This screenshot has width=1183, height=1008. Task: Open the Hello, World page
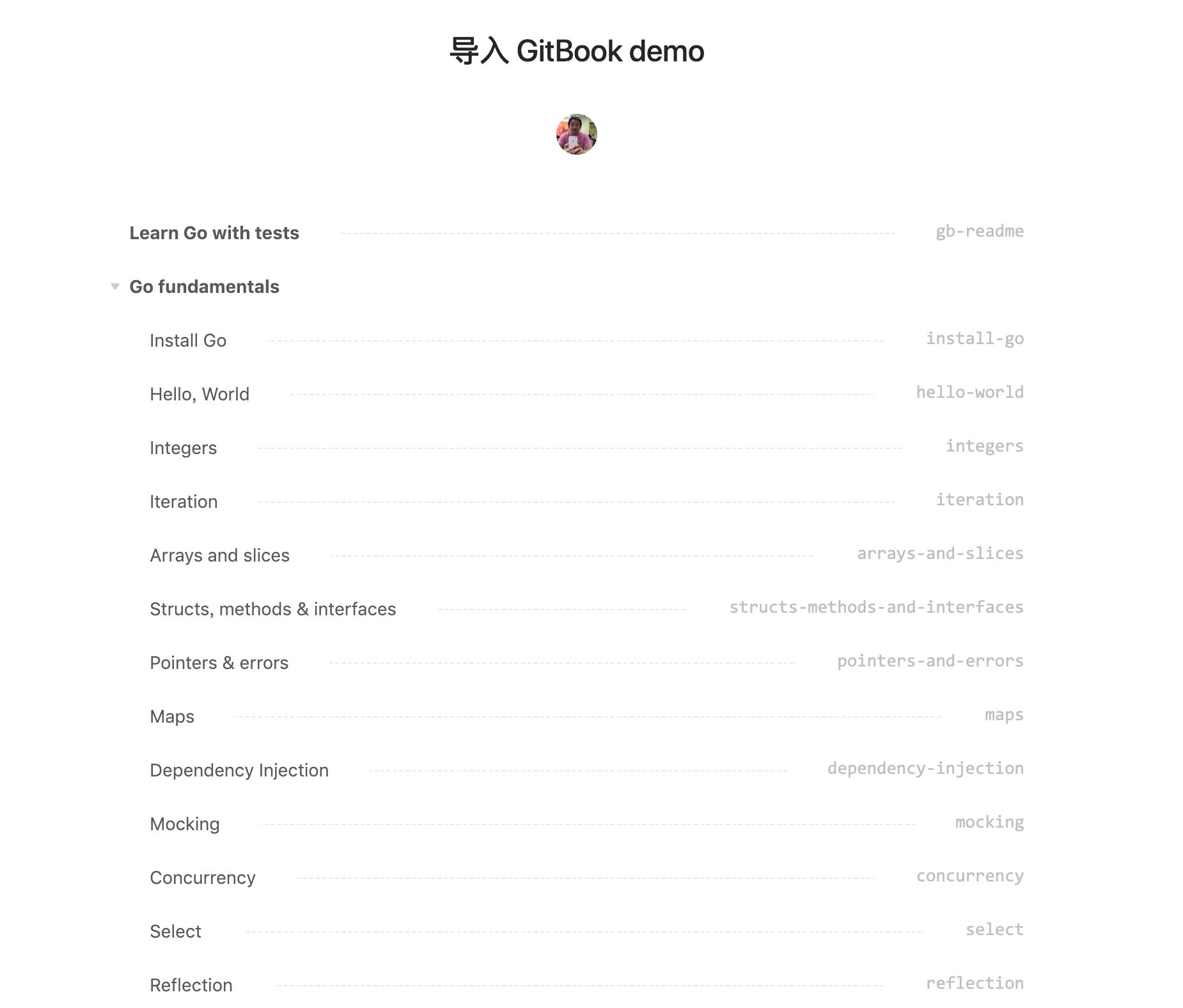coord(200,394)
